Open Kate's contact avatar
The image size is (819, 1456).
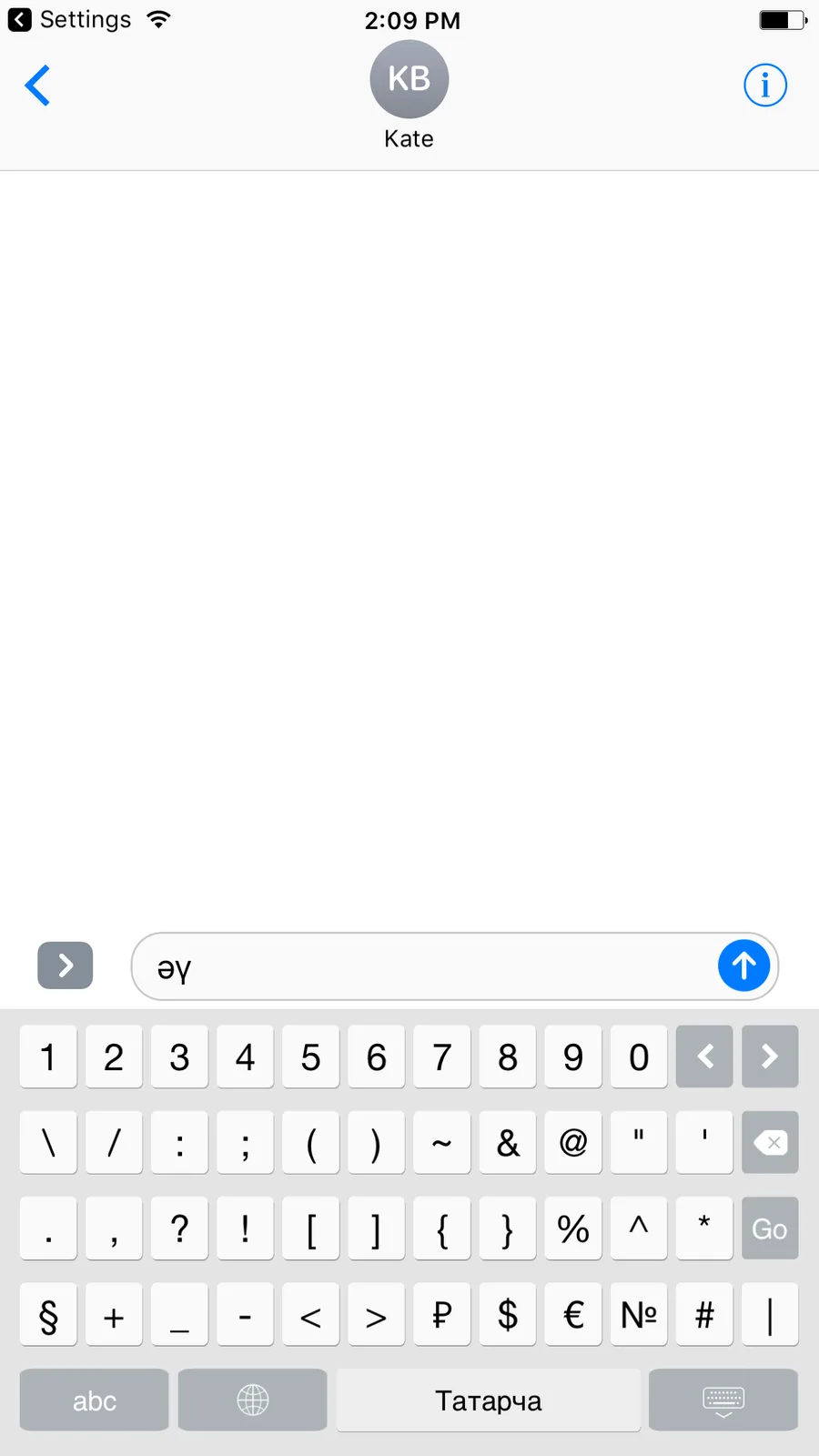409,79
